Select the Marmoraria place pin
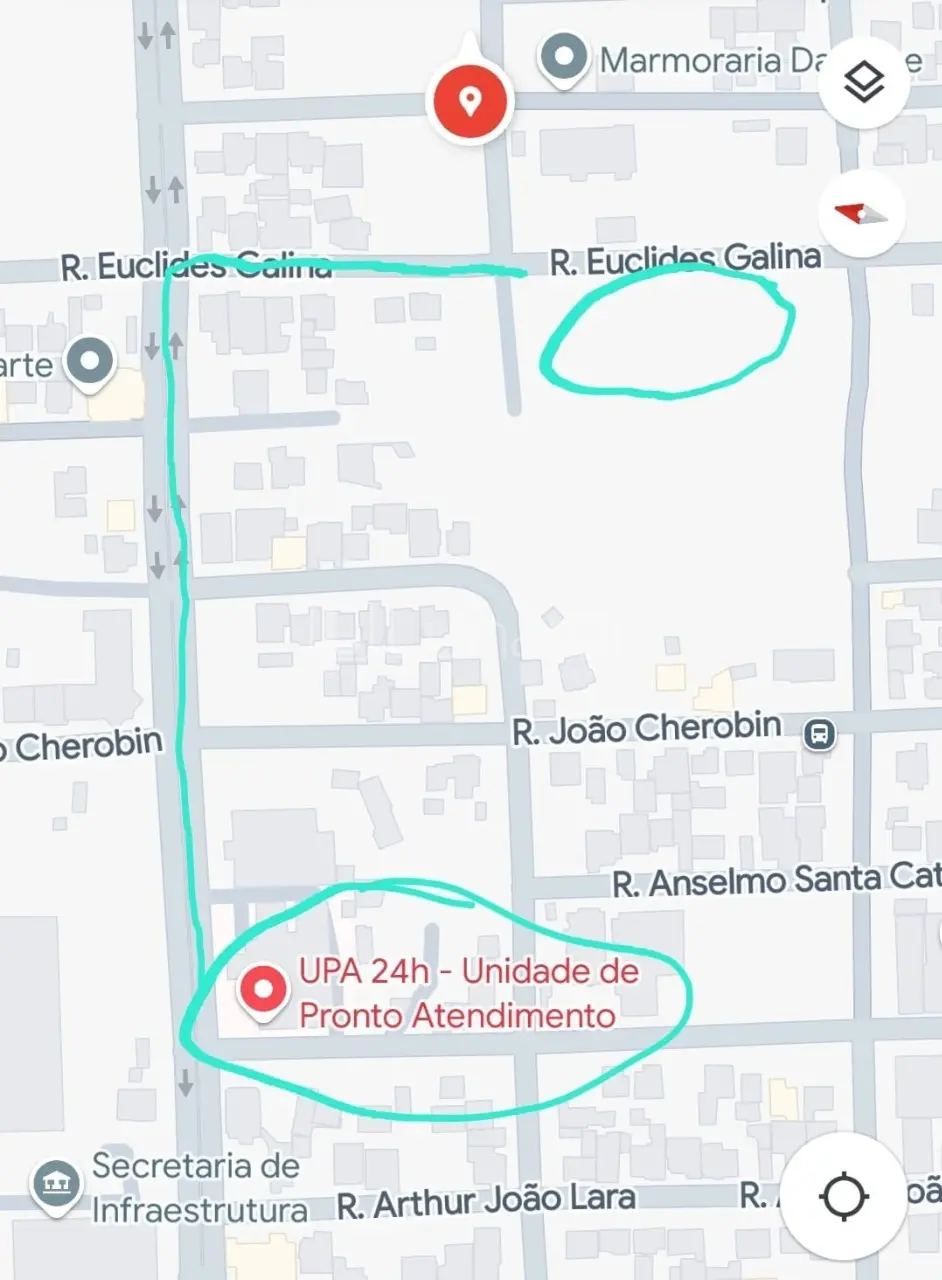942x1280 pixels. [x=564, y=58]
